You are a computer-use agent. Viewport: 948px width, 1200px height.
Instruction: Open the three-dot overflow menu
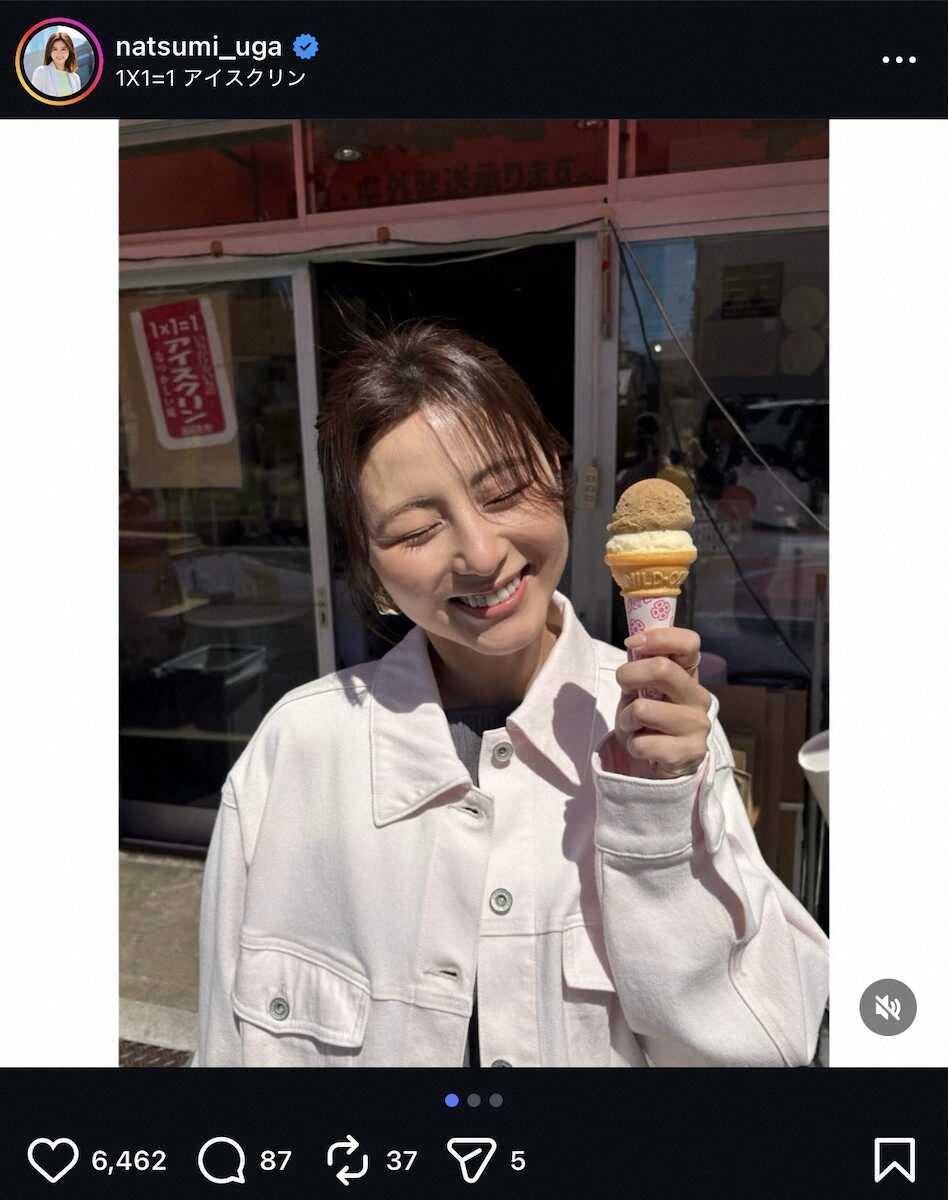click(898, 60)
